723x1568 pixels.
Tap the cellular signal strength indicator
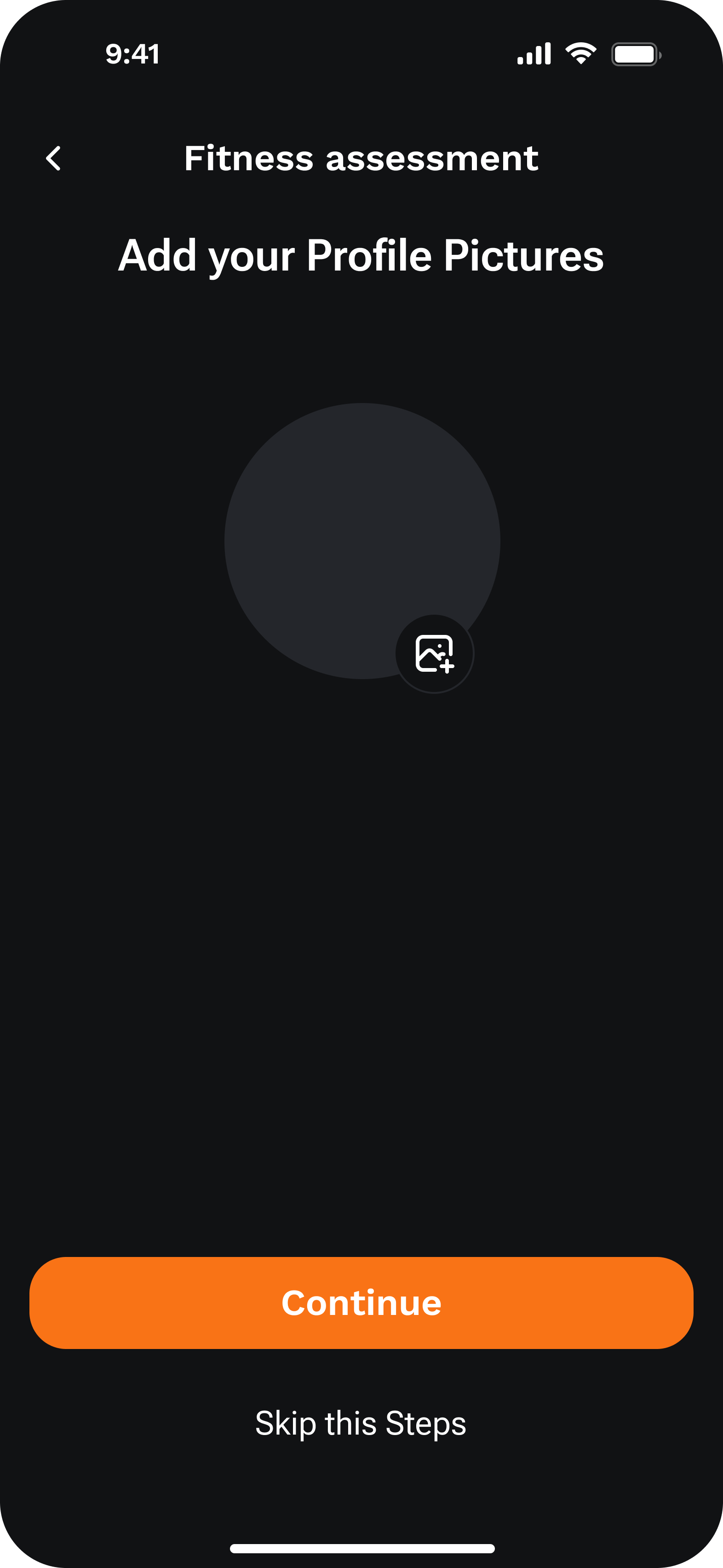pos(534,53)
